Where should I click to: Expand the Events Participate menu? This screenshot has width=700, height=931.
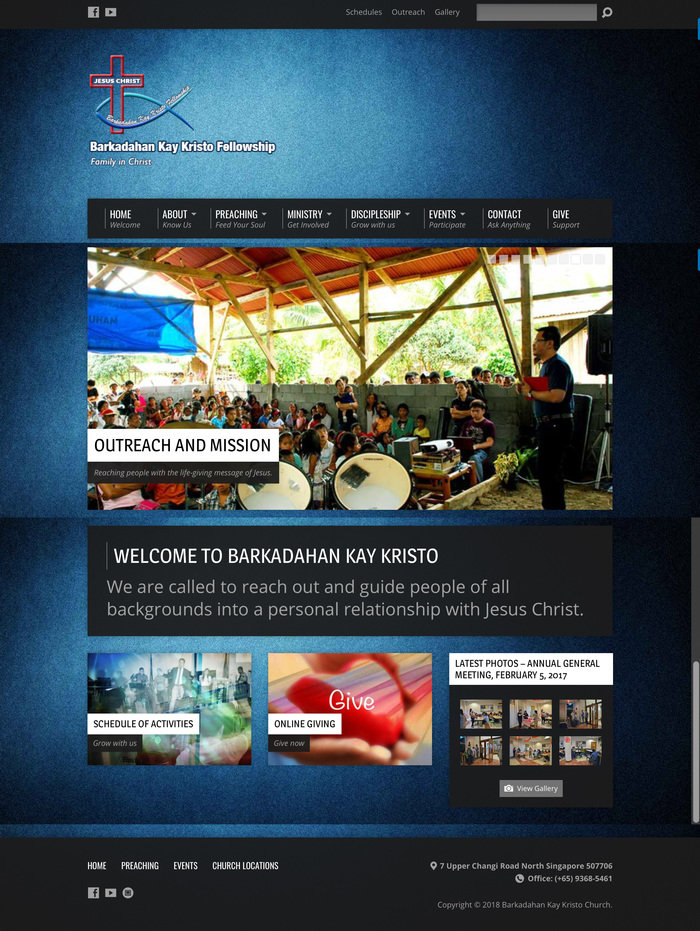[447, 219]
